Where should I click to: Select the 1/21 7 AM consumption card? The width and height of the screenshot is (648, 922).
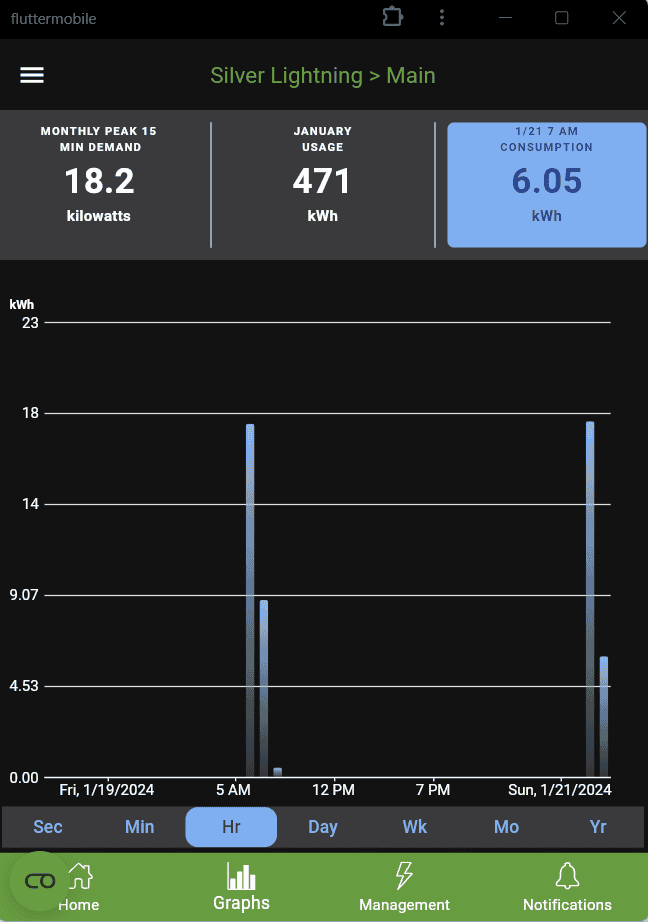pos(546,185)
